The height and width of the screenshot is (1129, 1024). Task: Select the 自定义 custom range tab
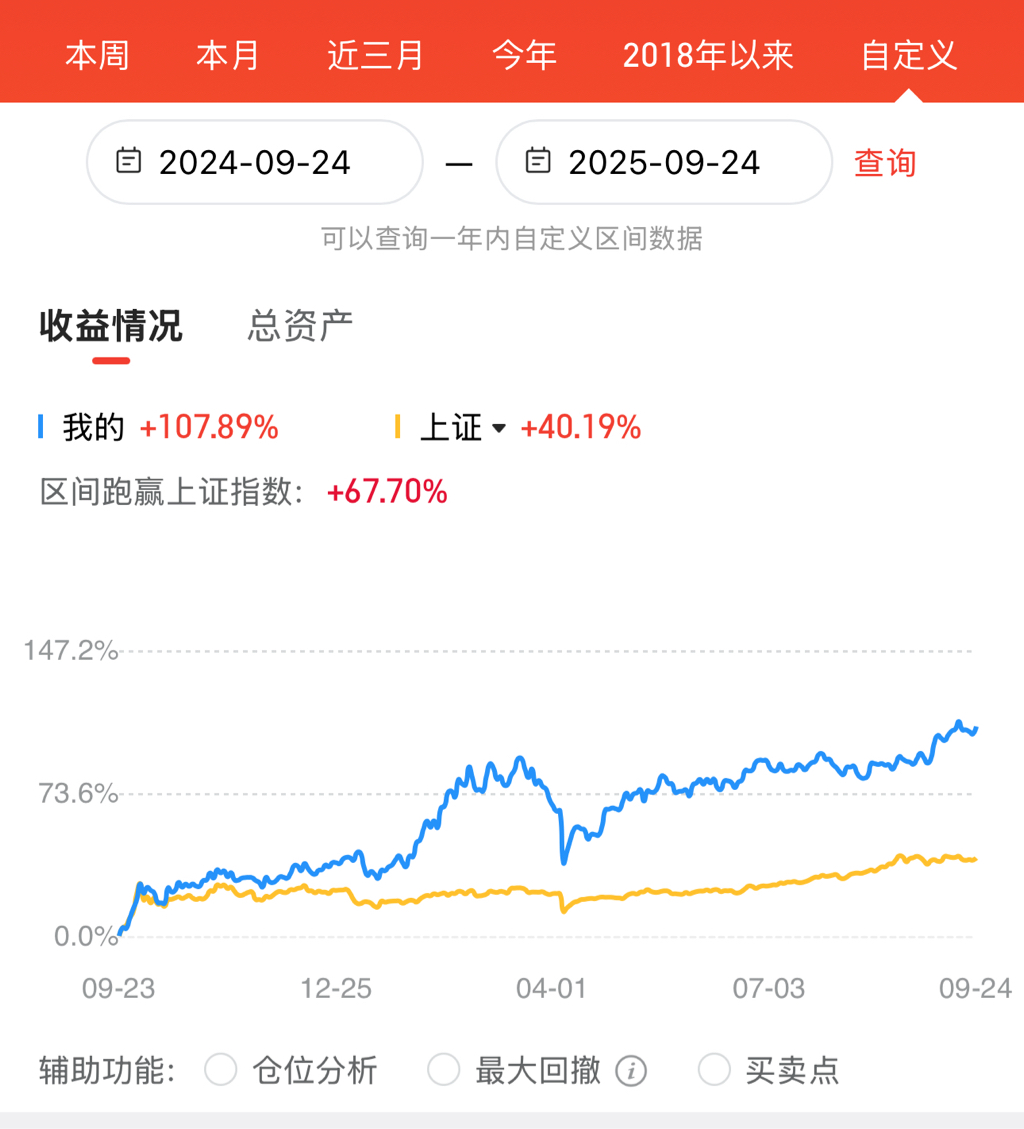click(909, 55)
